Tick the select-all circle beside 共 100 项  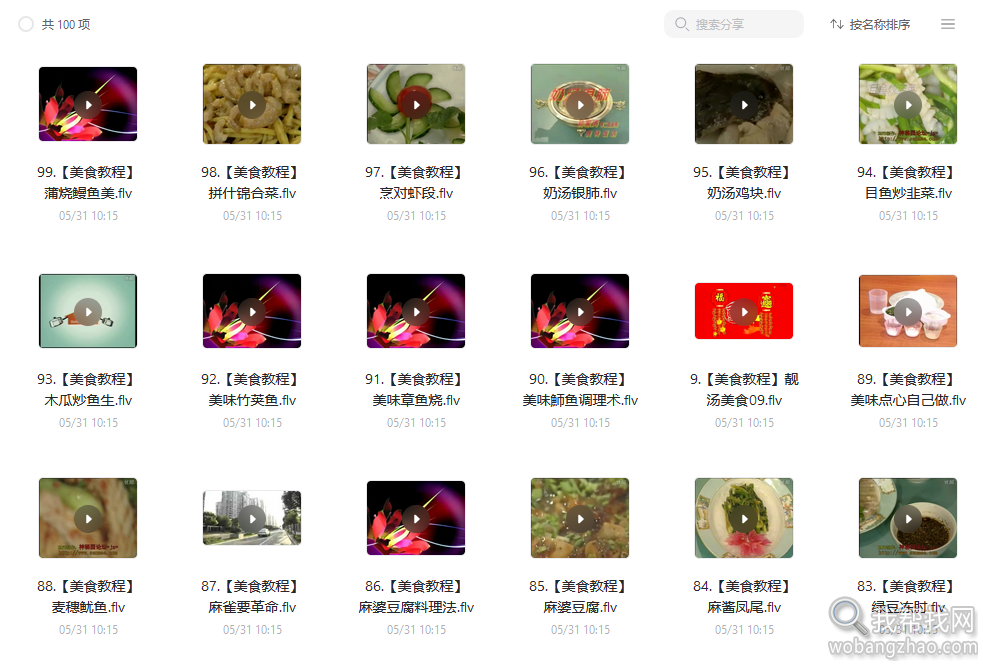click(26, 24)
